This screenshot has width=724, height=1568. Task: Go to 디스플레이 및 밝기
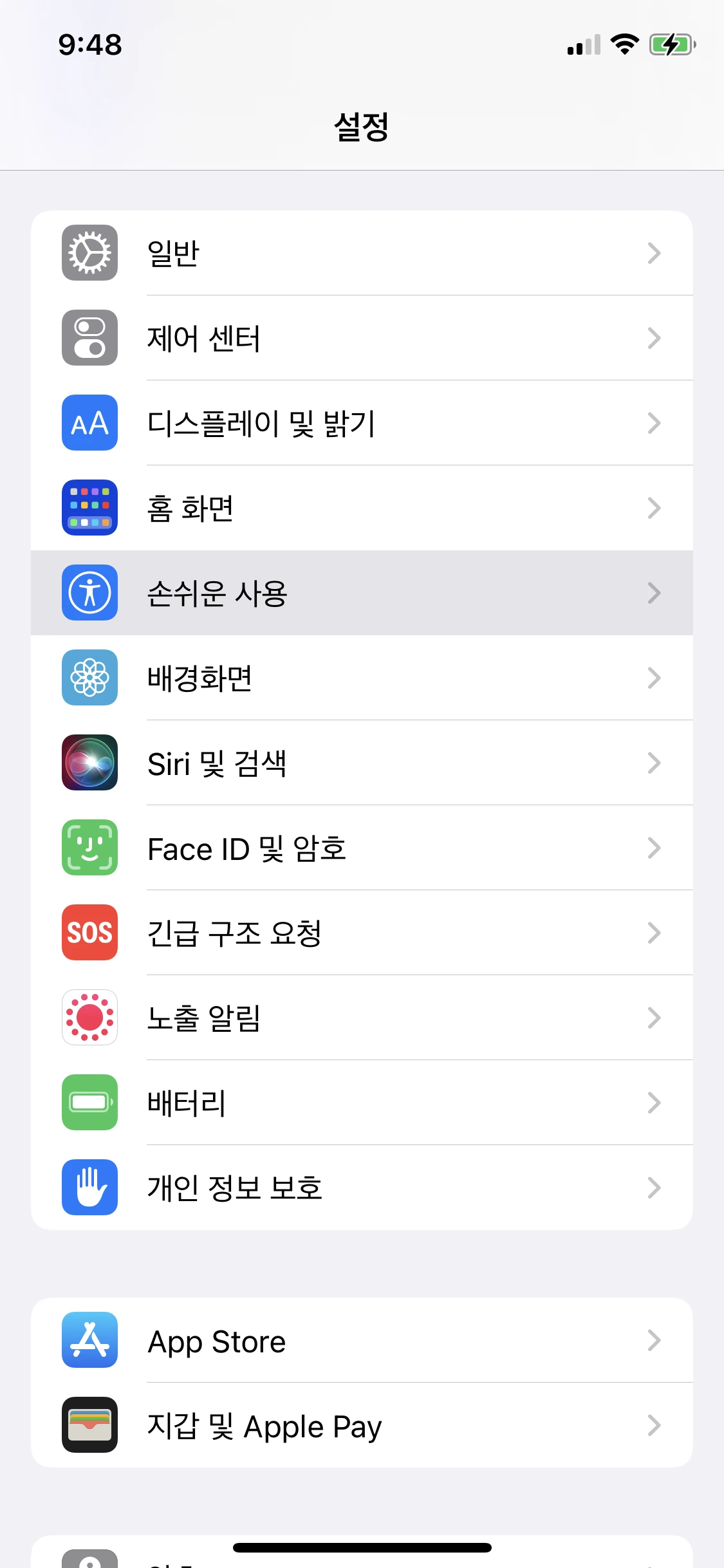point(362,423)
